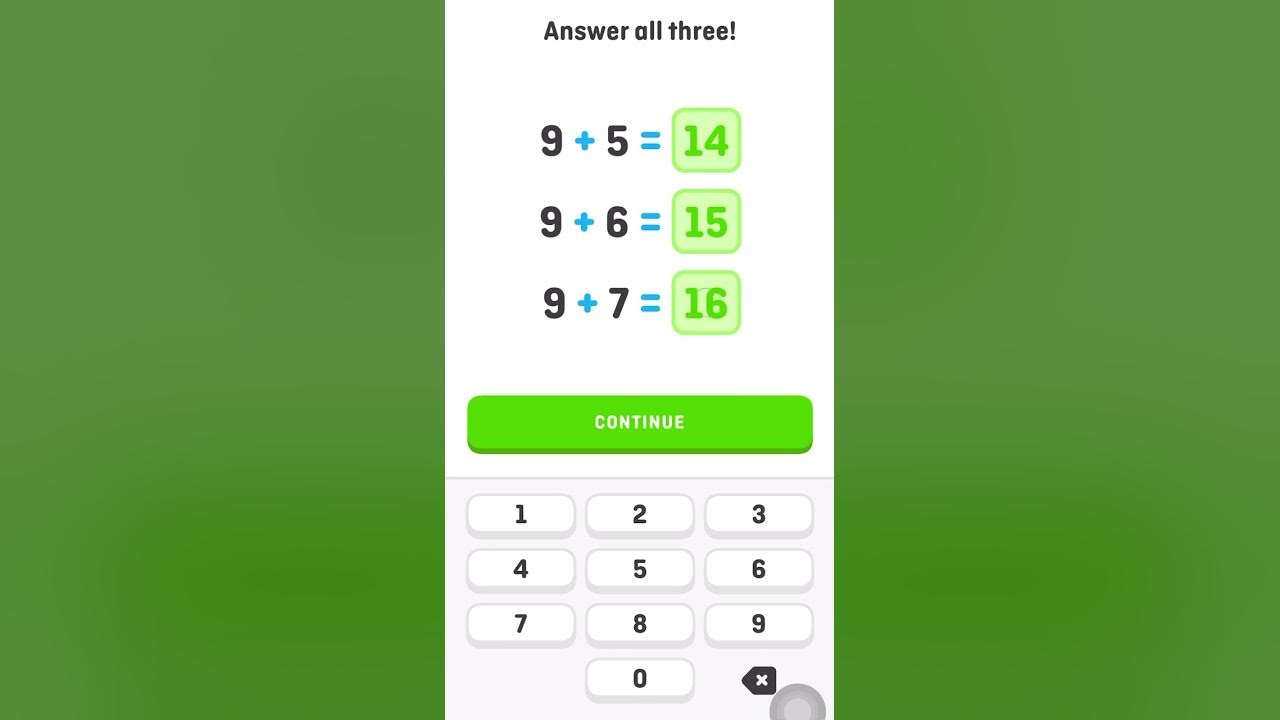1280x720 pixels.
Task: Enter digit 4 on the keypad
Action: pyautogui.click(x=520, y=569)
